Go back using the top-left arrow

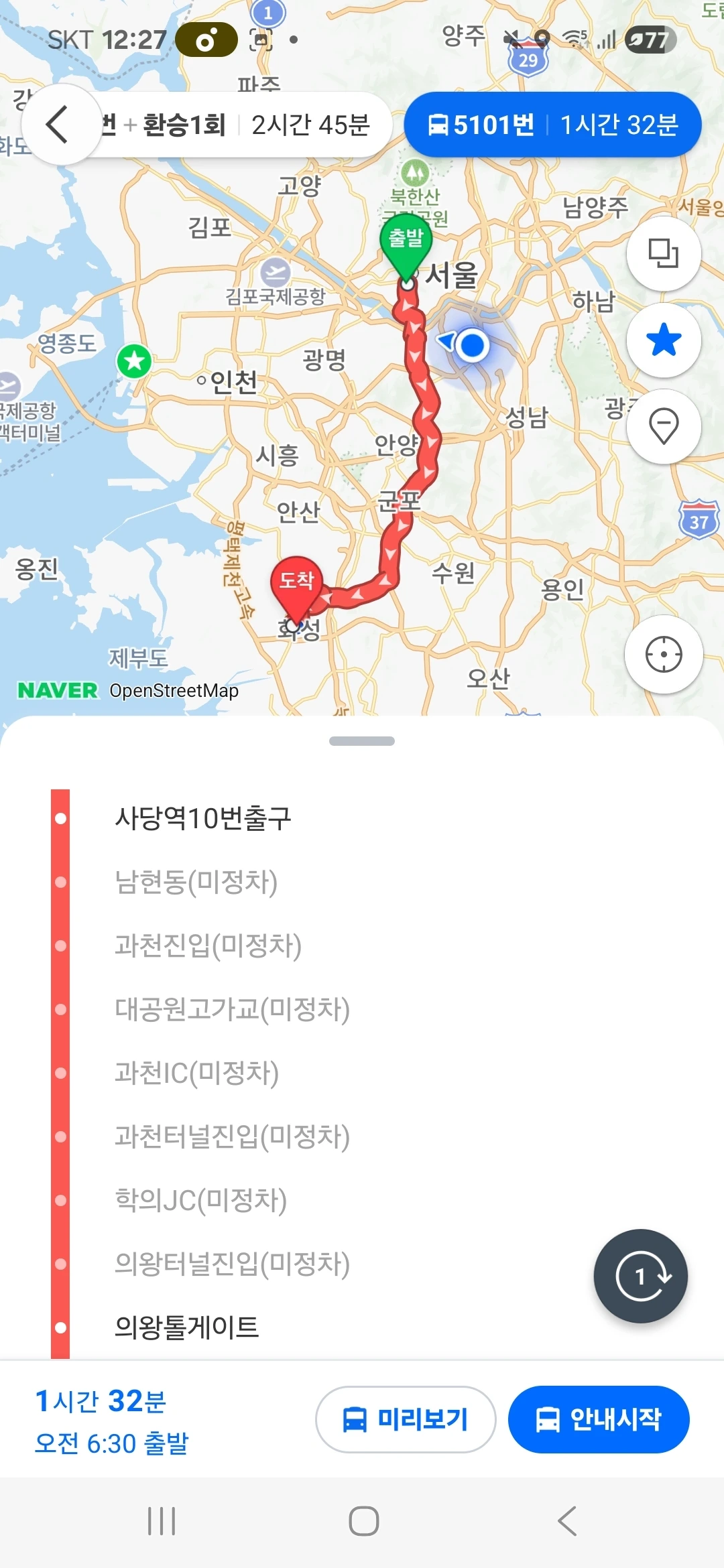coord(58,125)
